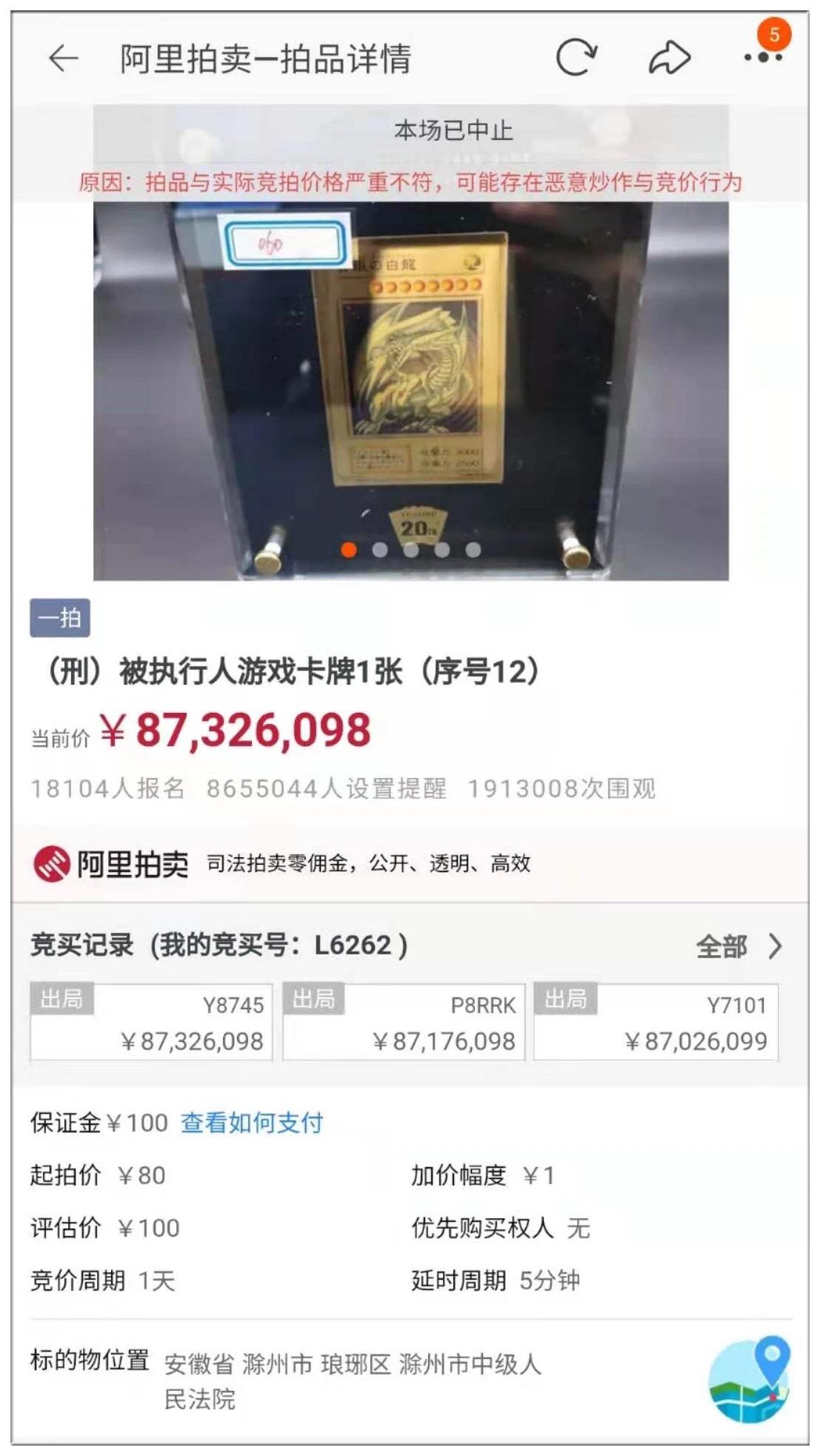This screenshot has height=1456, width=820.
Task: Click the 本场已中止 suspension banner
Action: [x=454, y=131]
